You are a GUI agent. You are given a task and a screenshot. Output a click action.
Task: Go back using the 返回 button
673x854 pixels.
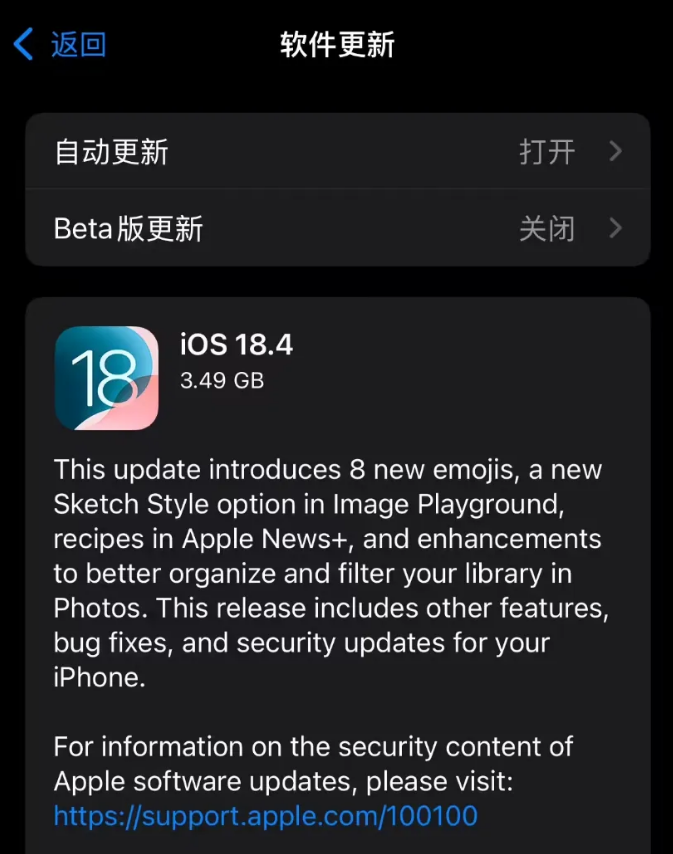pos(62,44)
